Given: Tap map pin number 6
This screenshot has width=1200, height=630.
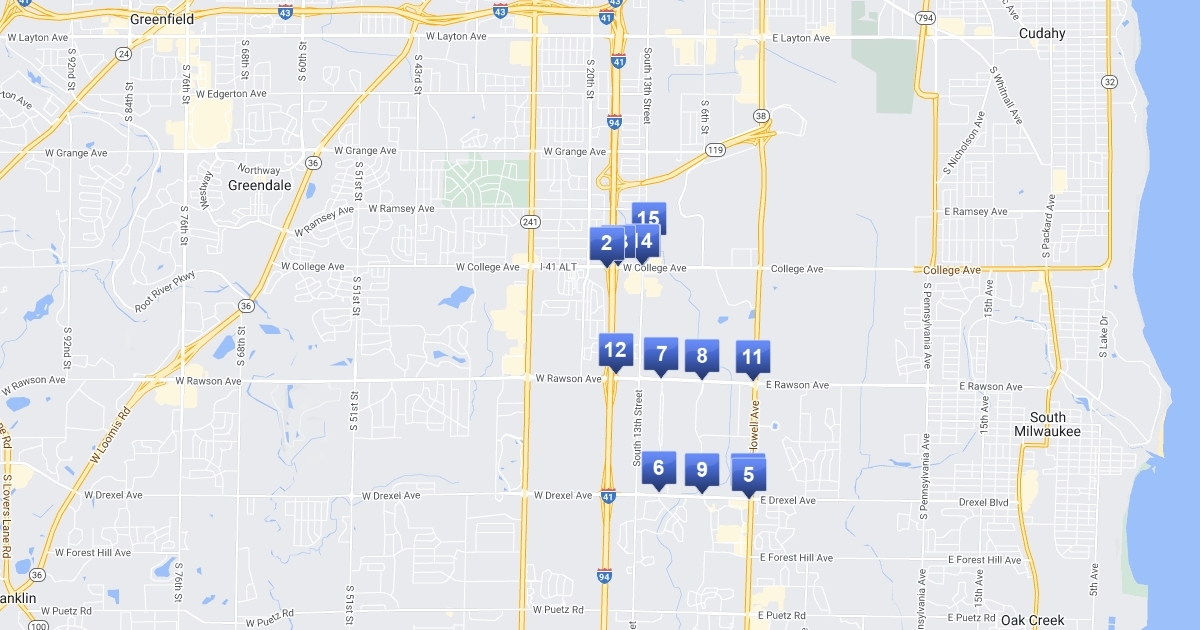Looking at the screenshot, I should (x=658, y=467).
